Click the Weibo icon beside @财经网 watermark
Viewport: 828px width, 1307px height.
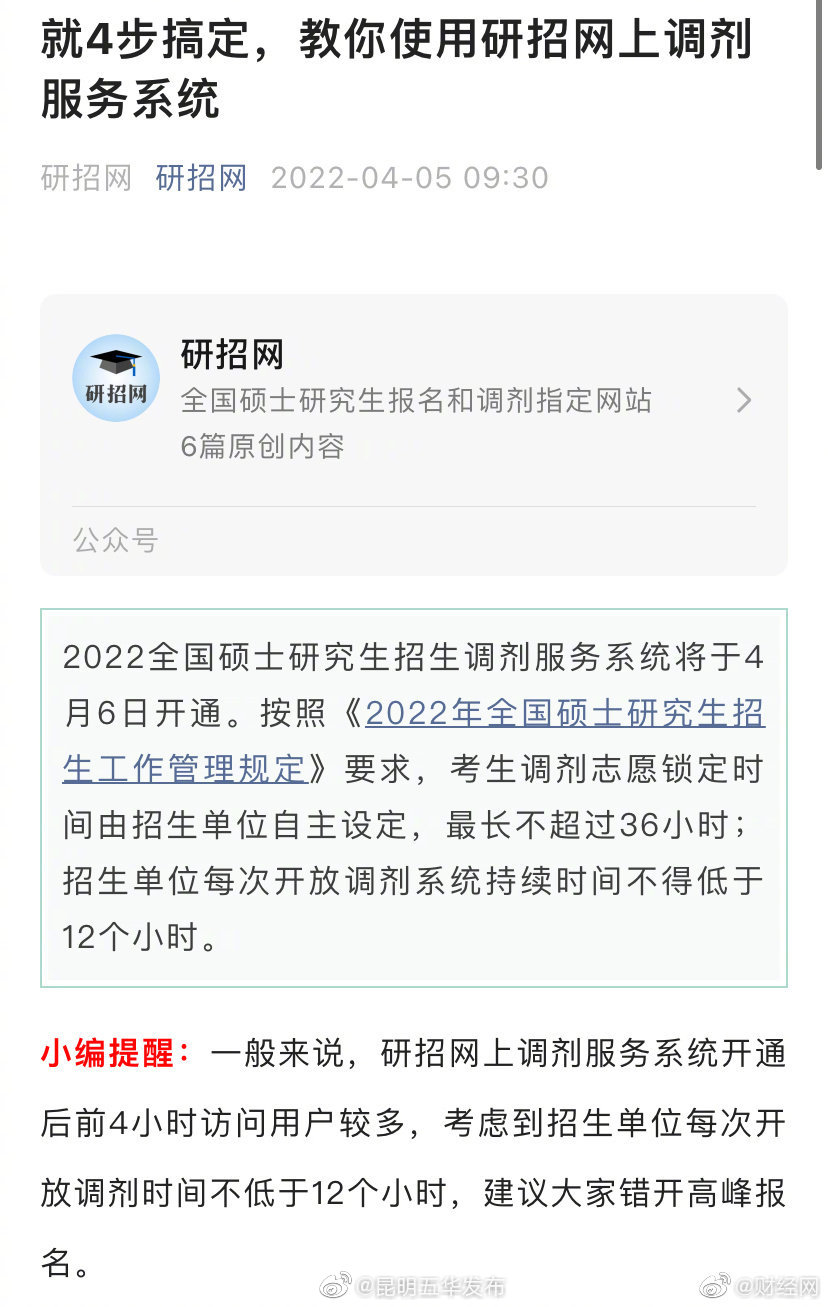click(x=712, y=1285)
